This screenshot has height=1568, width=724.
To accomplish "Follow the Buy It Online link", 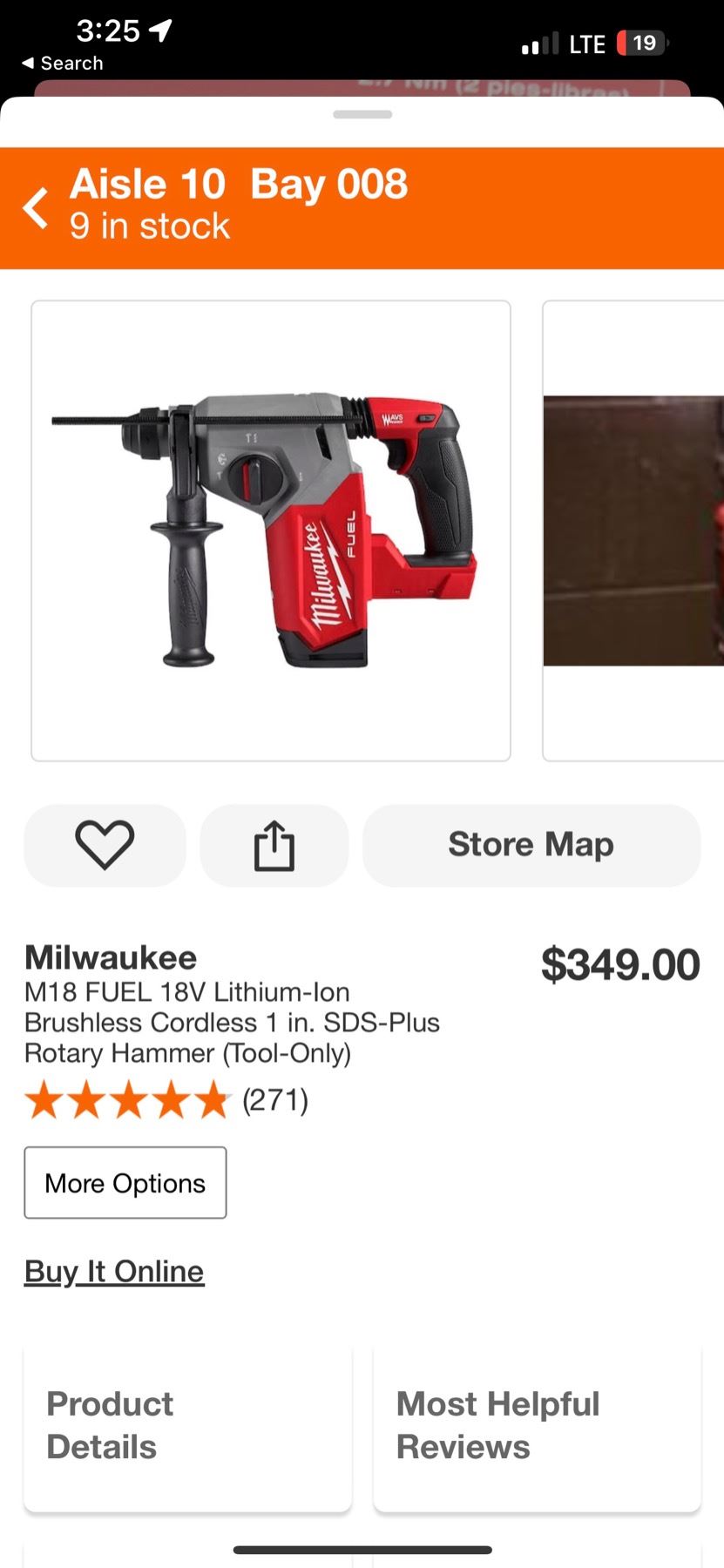I will (114, 1271).
